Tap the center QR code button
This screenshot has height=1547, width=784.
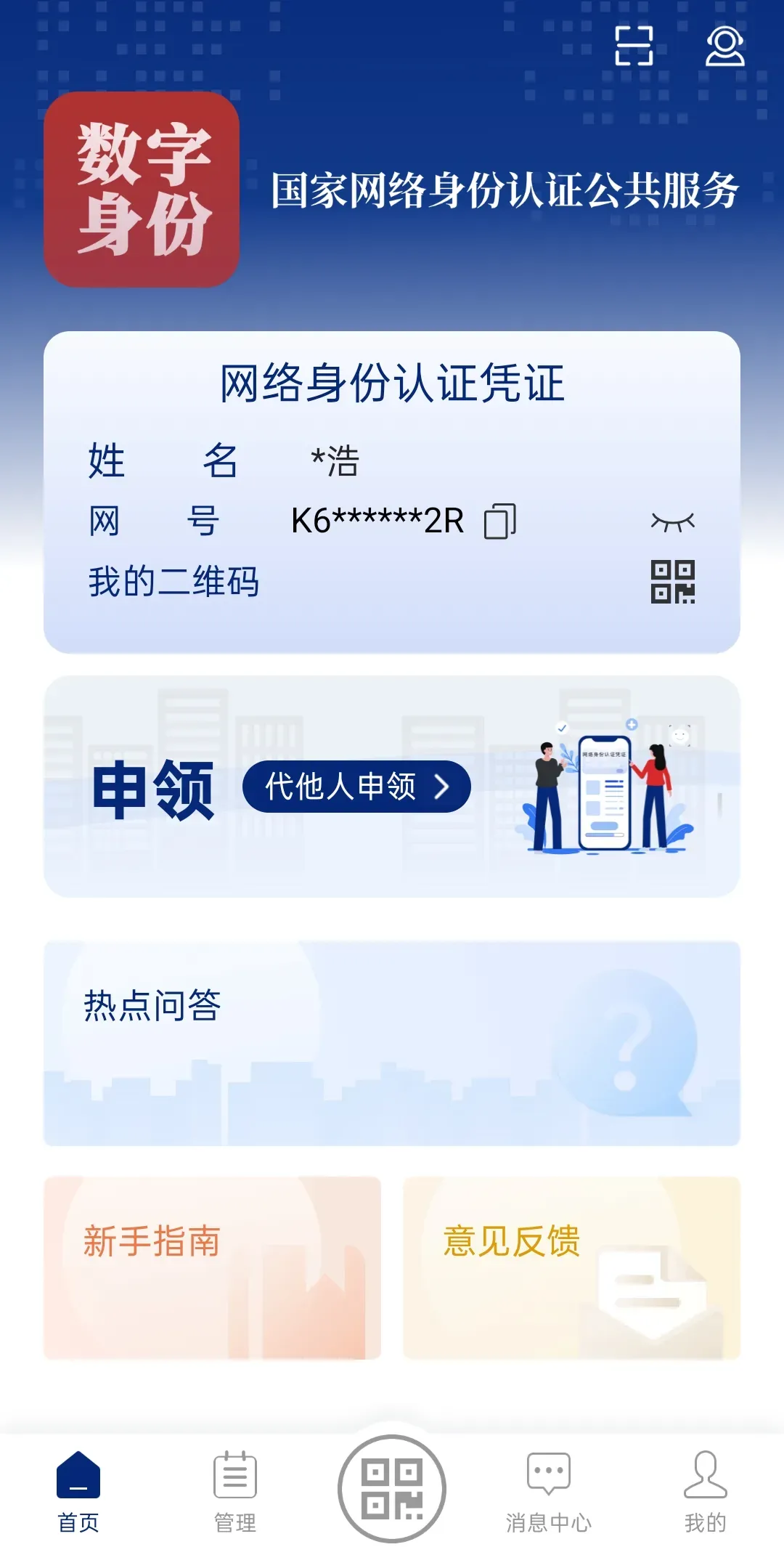pyautogui.click(x=392, y=1488)
